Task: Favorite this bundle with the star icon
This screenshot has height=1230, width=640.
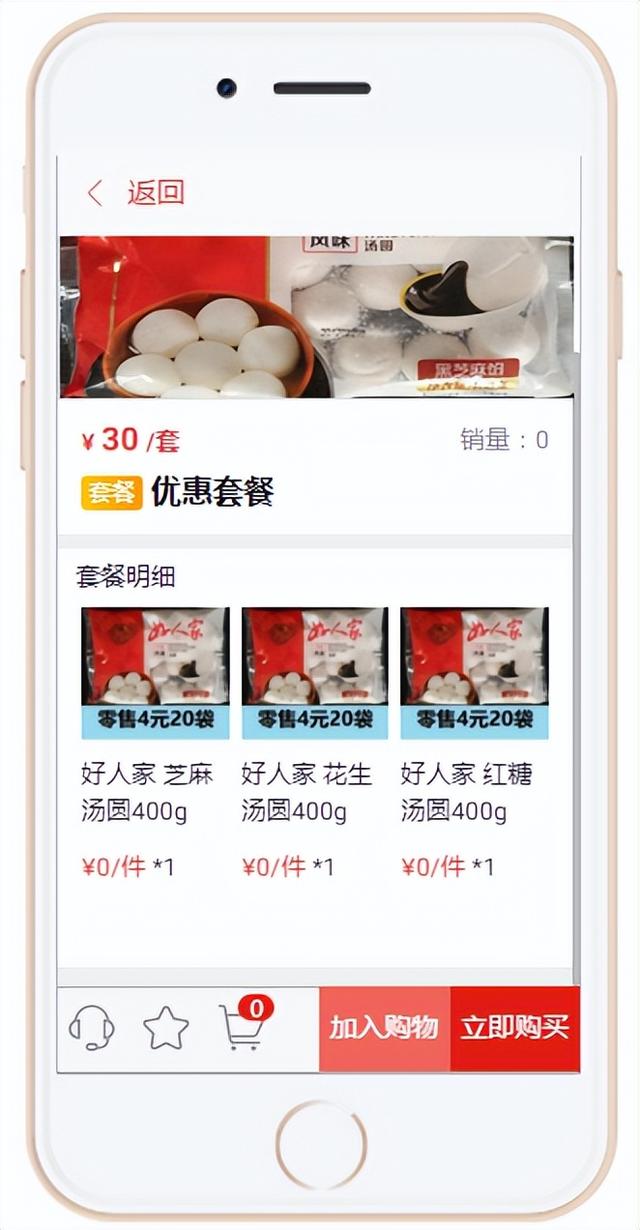Action: (166, 1029)
